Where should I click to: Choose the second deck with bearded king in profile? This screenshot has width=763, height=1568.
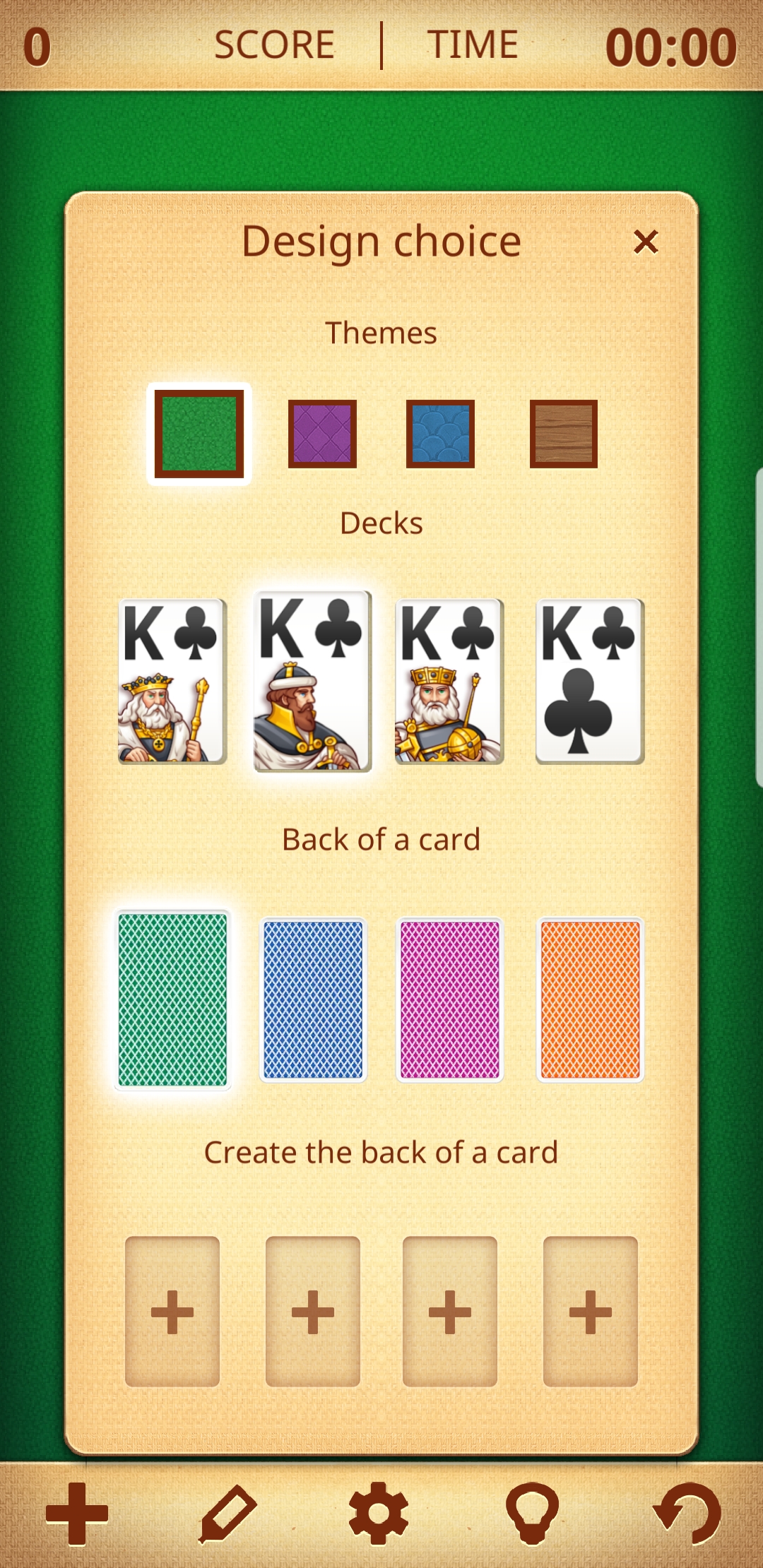(x=312, y=681)
